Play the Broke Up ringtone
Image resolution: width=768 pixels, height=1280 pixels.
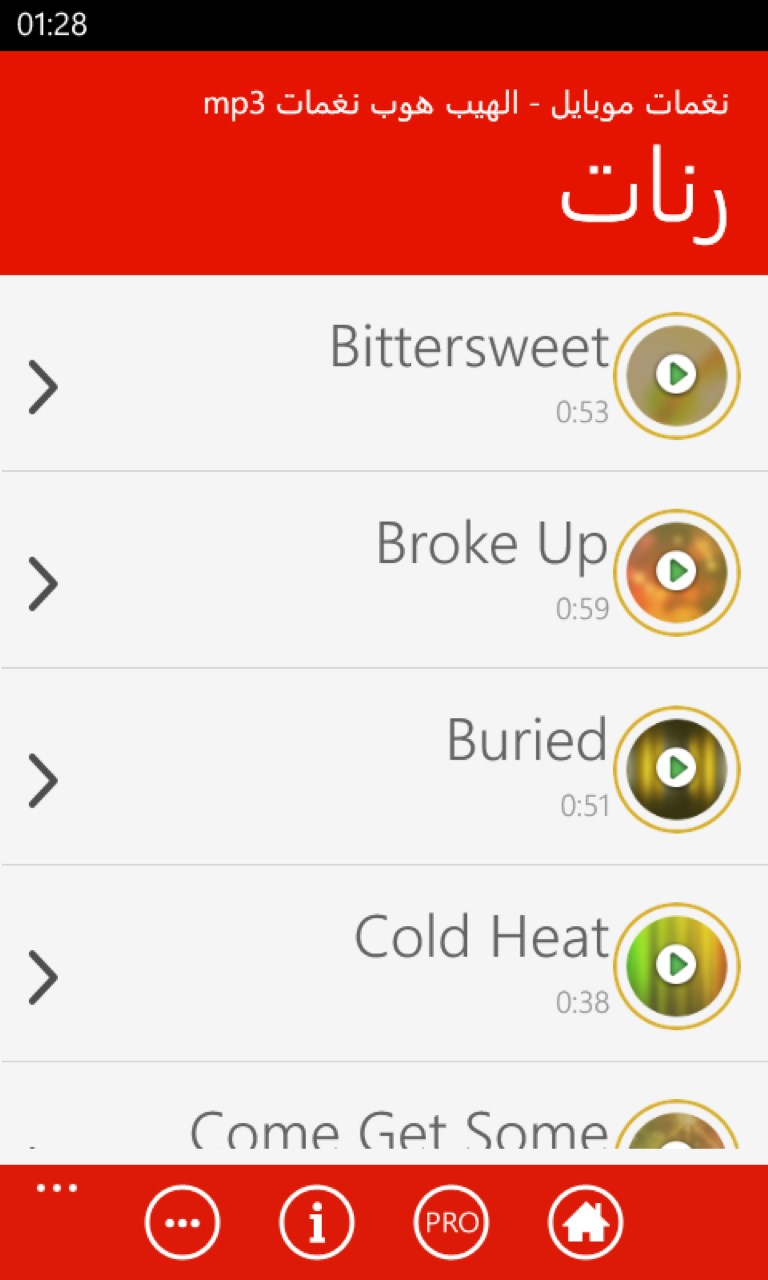click(676, 572)
